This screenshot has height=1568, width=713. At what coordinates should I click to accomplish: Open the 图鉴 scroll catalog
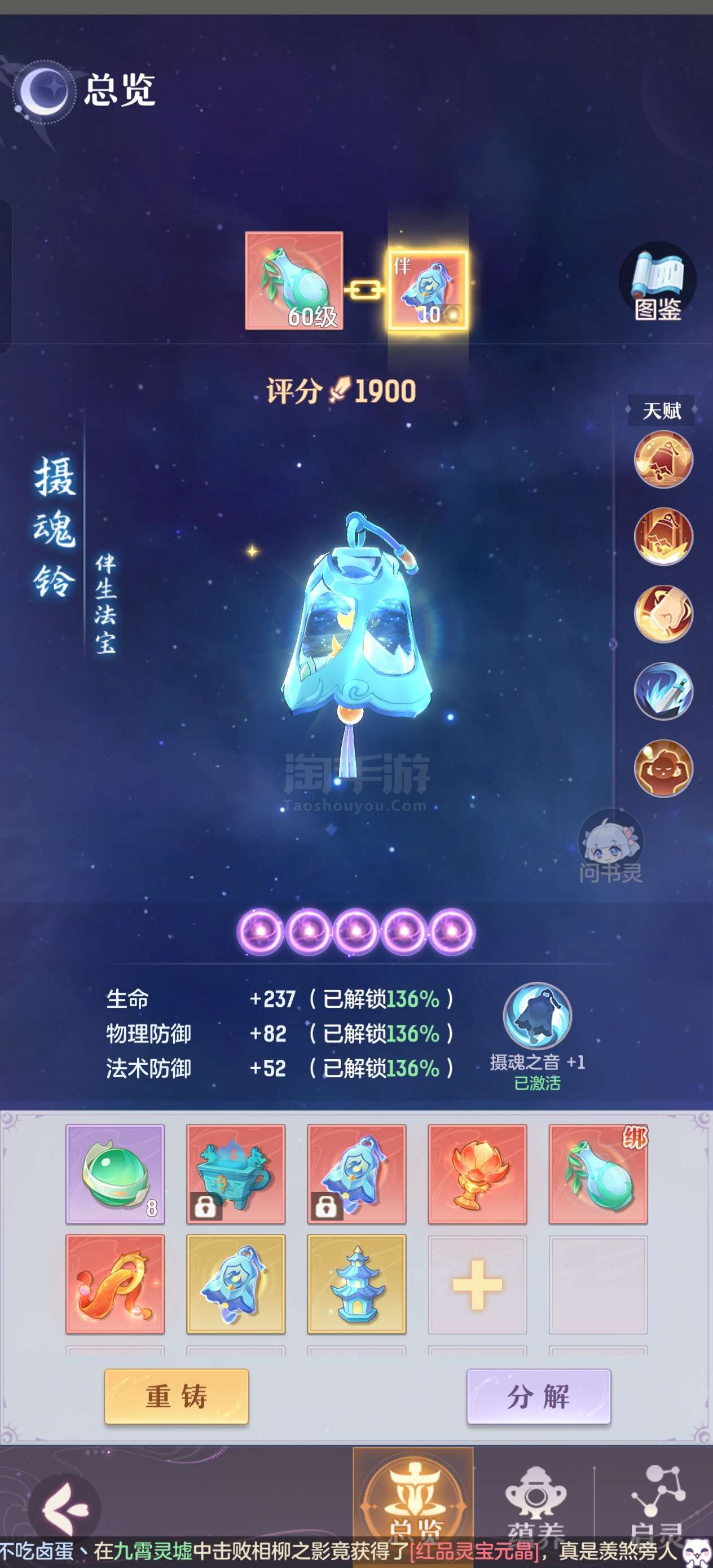(658, 283)
